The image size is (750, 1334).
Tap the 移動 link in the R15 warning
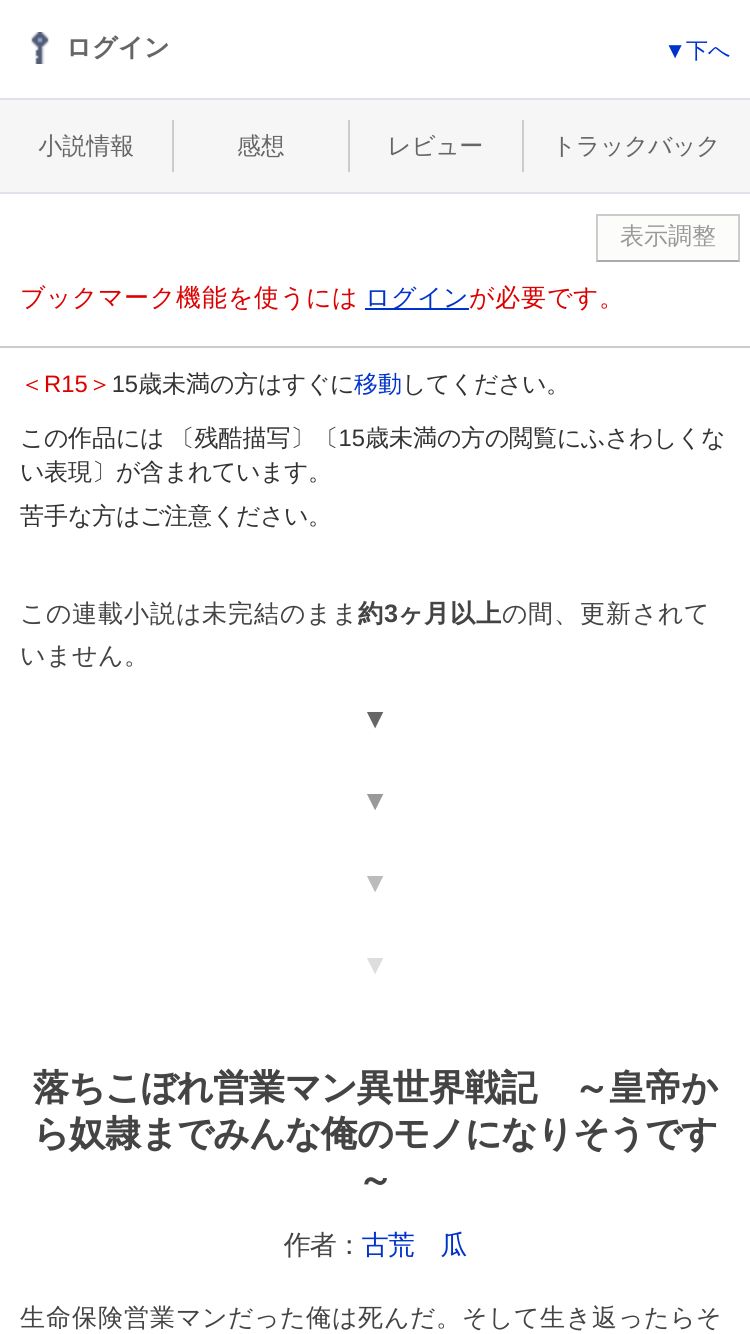click(x=378, y=384)
